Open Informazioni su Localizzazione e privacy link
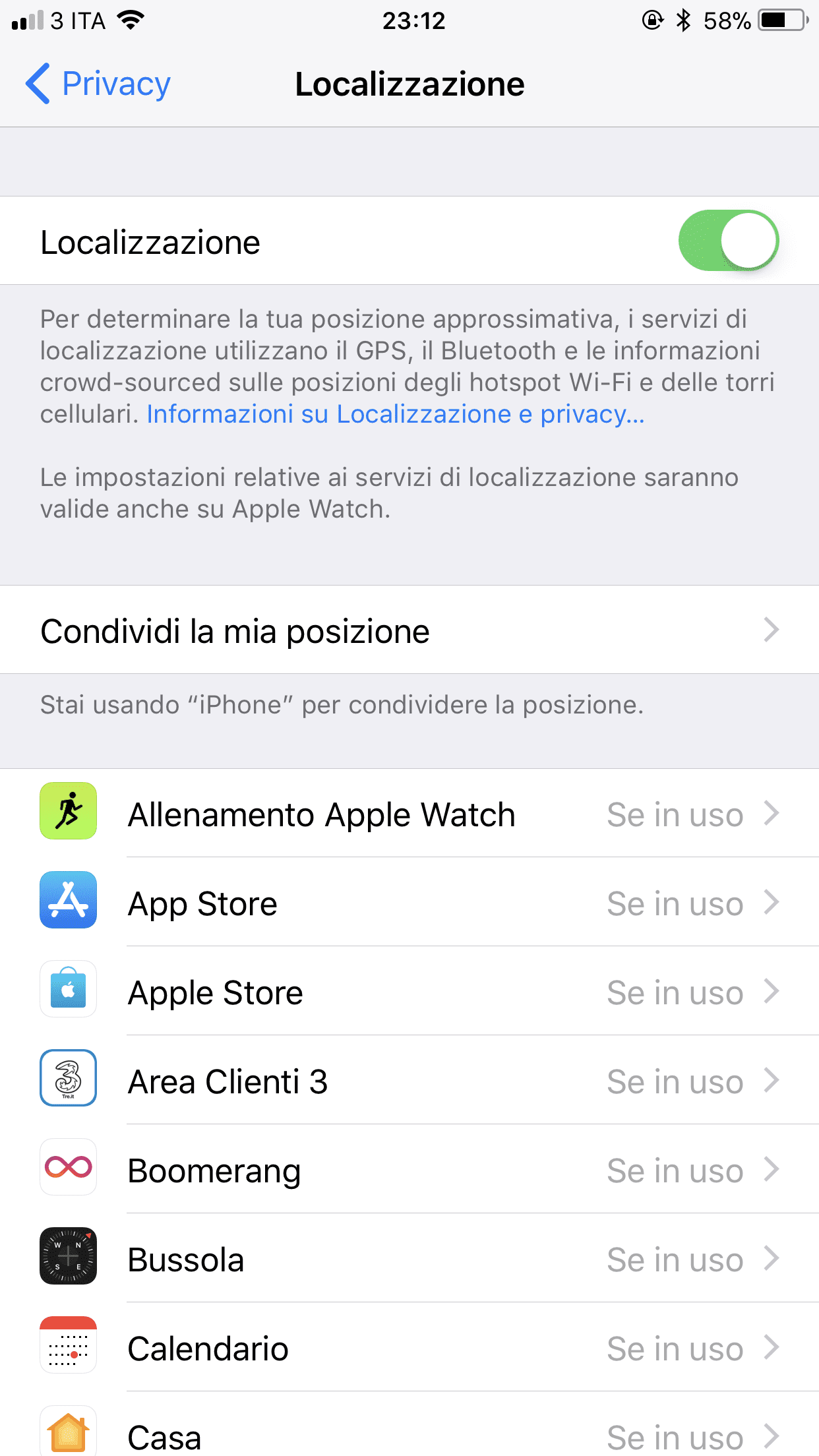 [396, 414]
